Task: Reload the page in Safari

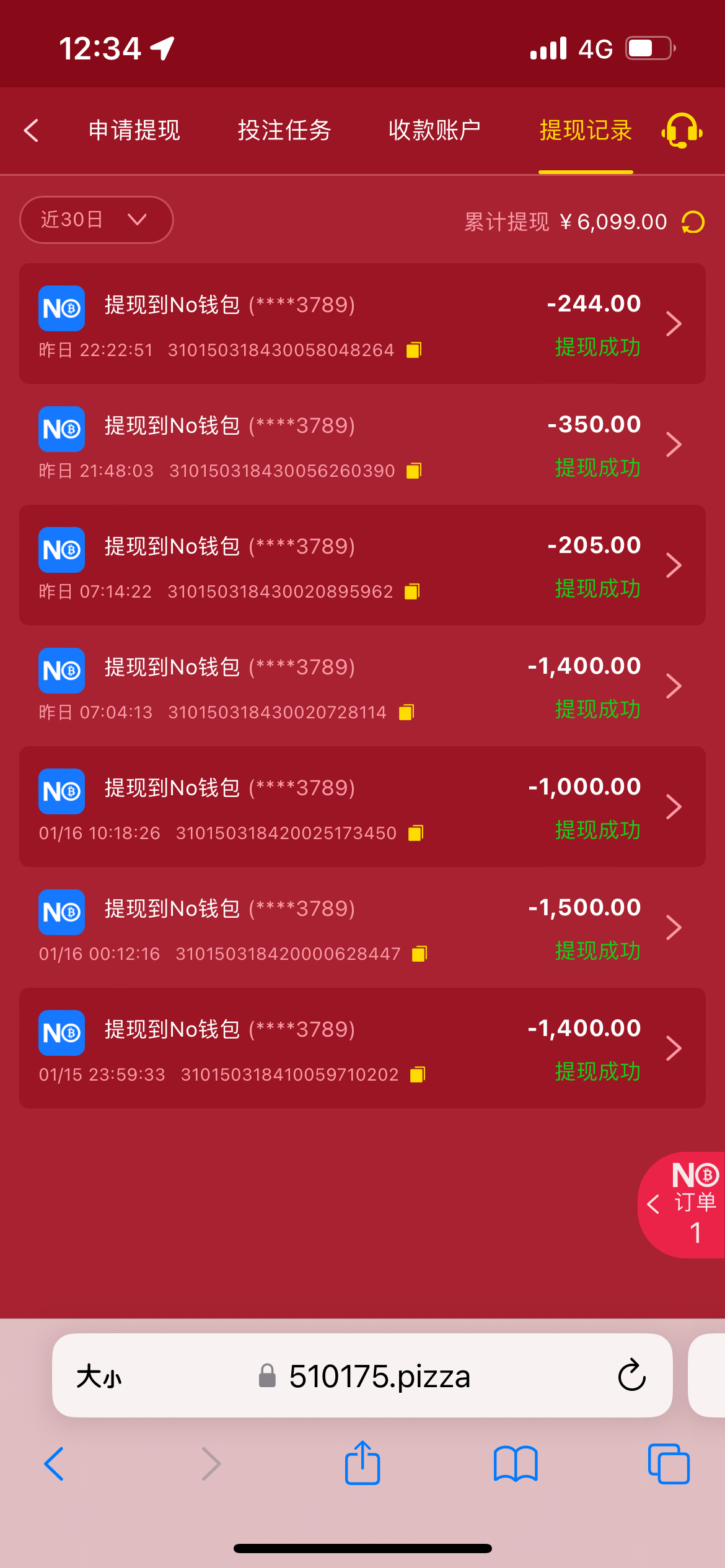Action: 631,1375
